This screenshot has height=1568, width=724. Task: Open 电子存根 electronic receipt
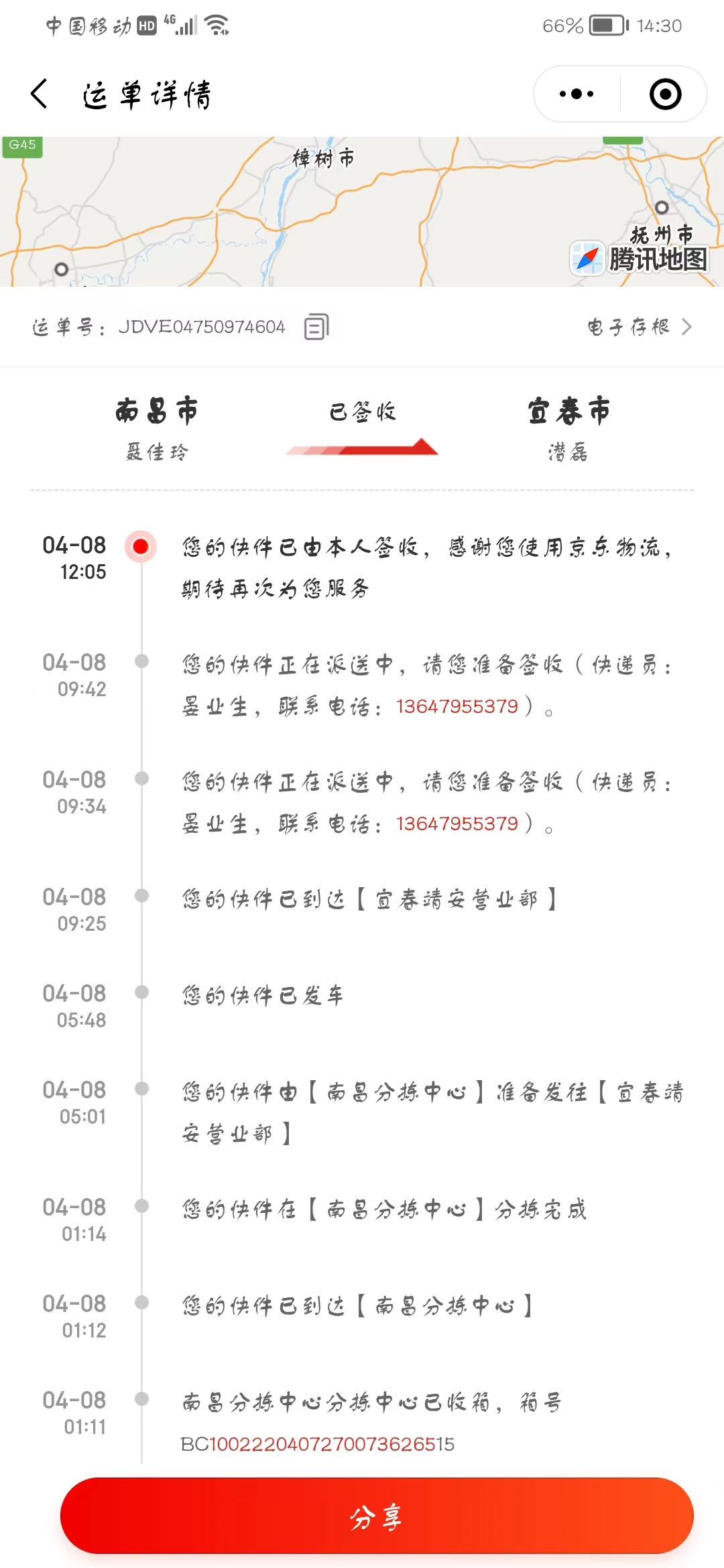point(639,326)
